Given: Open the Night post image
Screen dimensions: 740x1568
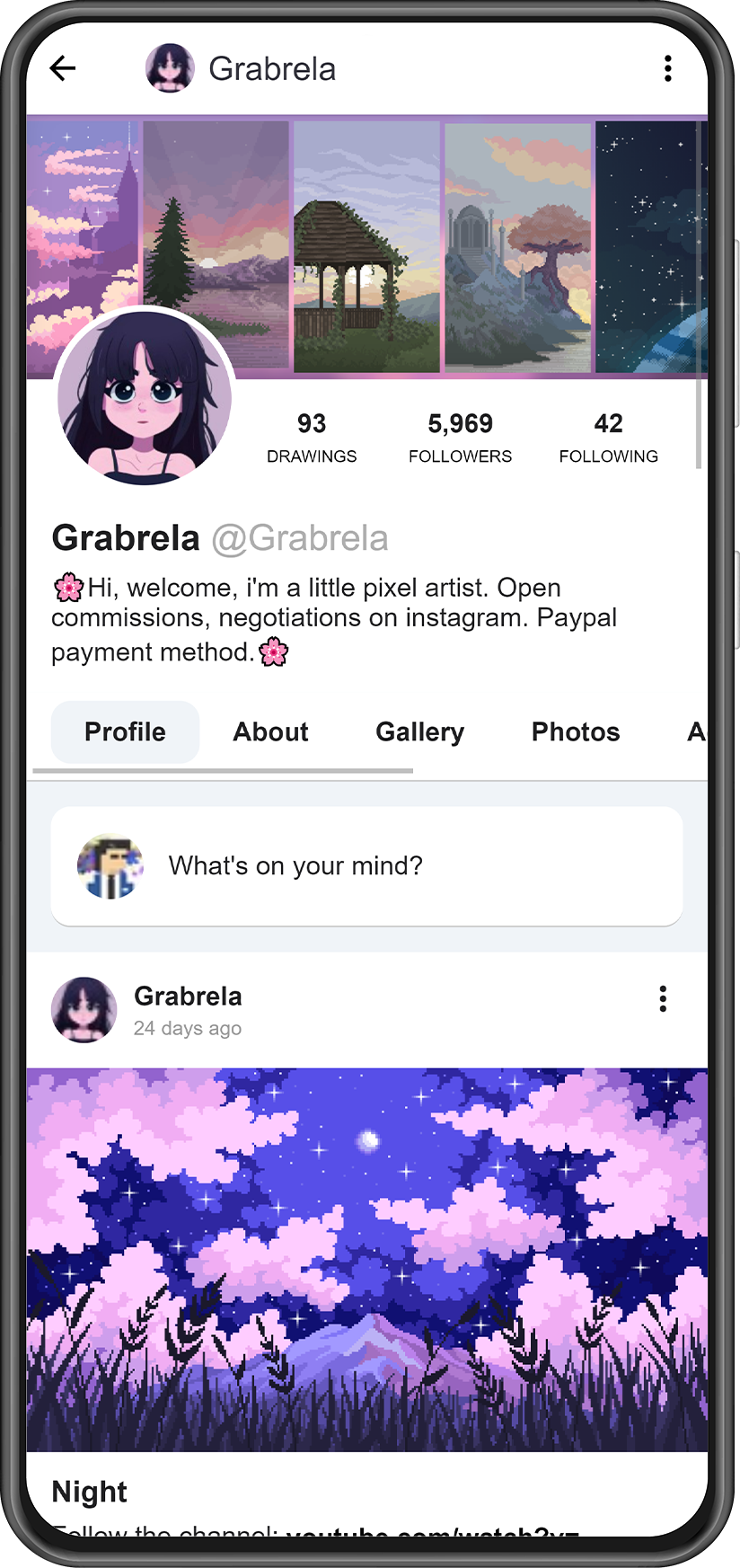Looking at the screenshot, I should pyautogui.click(x=367, y=1258).
